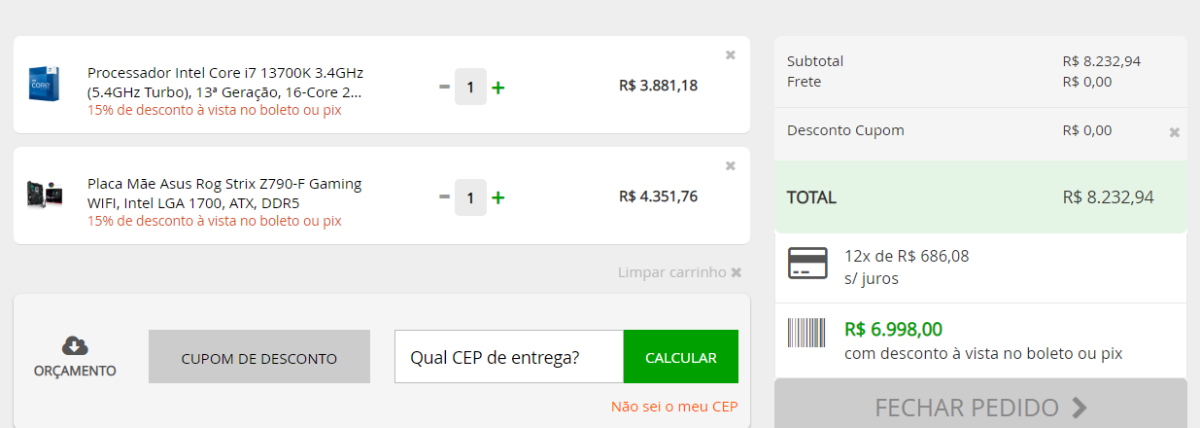
Task: Increase quantity of Asus Rog Strix motherboard
Action: tap(498, 197)
